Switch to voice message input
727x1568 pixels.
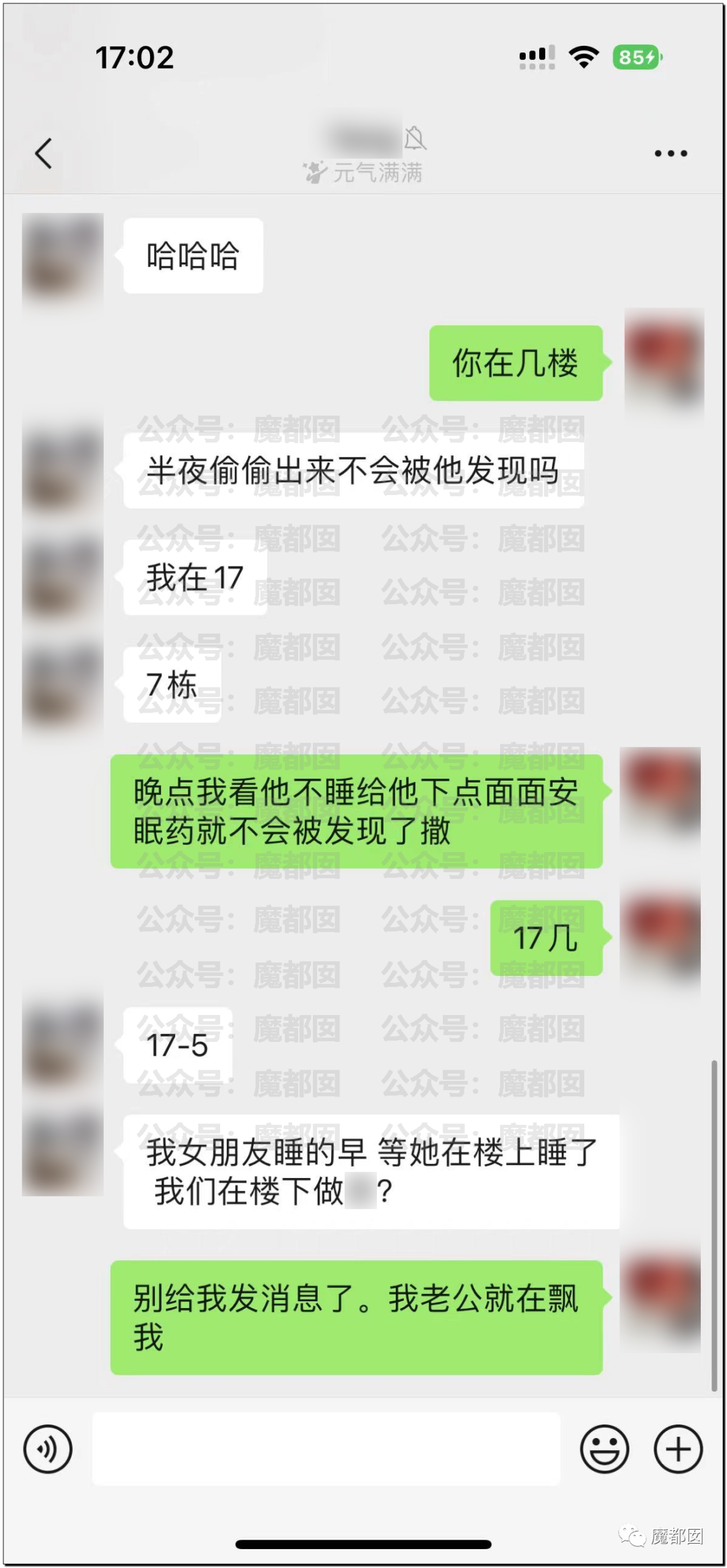tap(48, 1449)
